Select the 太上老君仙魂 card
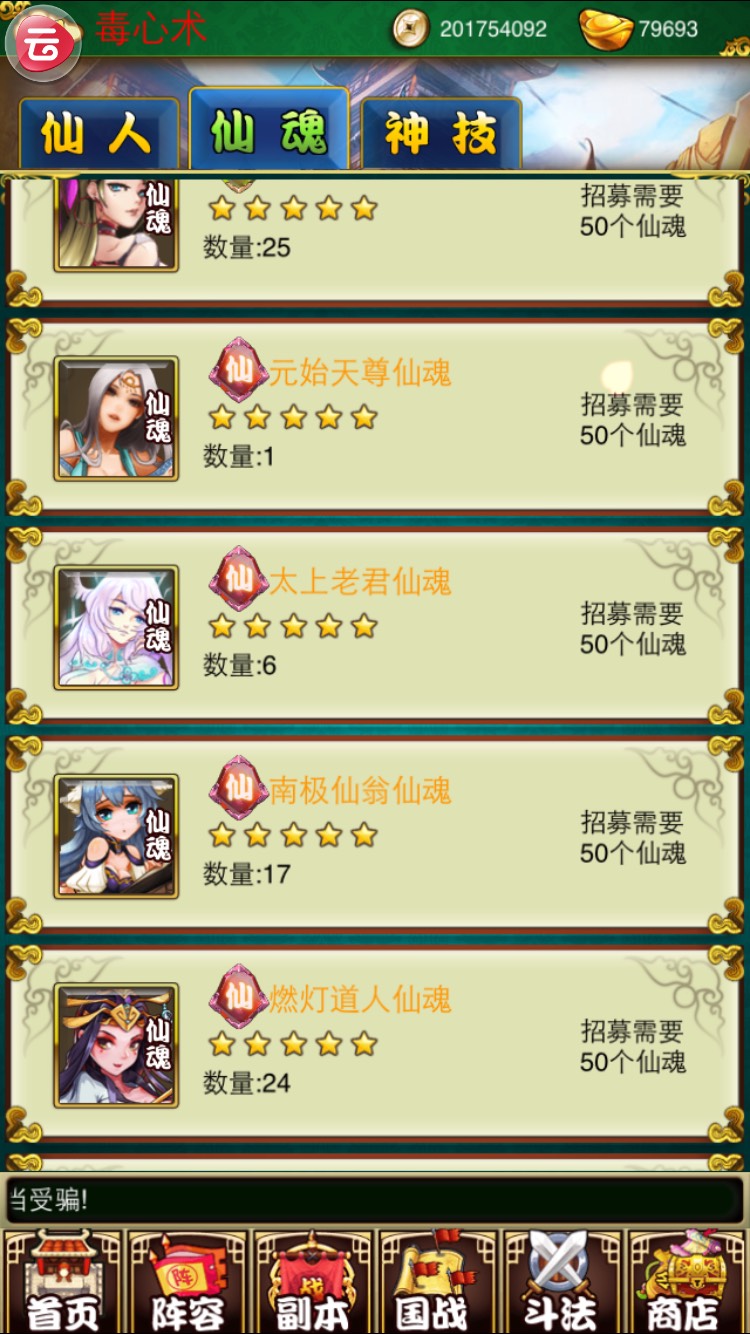 (374, 626)
